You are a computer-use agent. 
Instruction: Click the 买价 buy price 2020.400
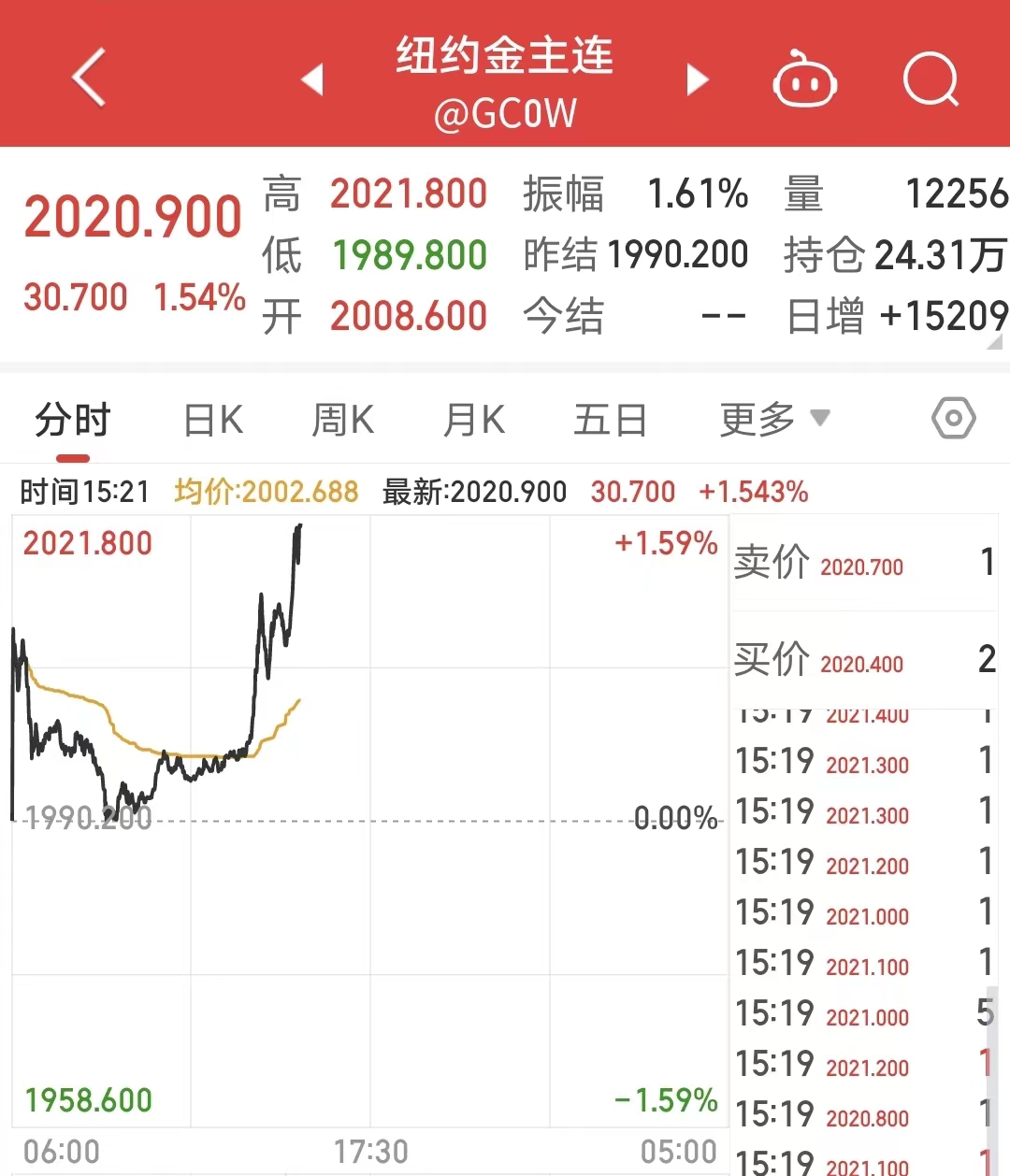pos(861,663)
